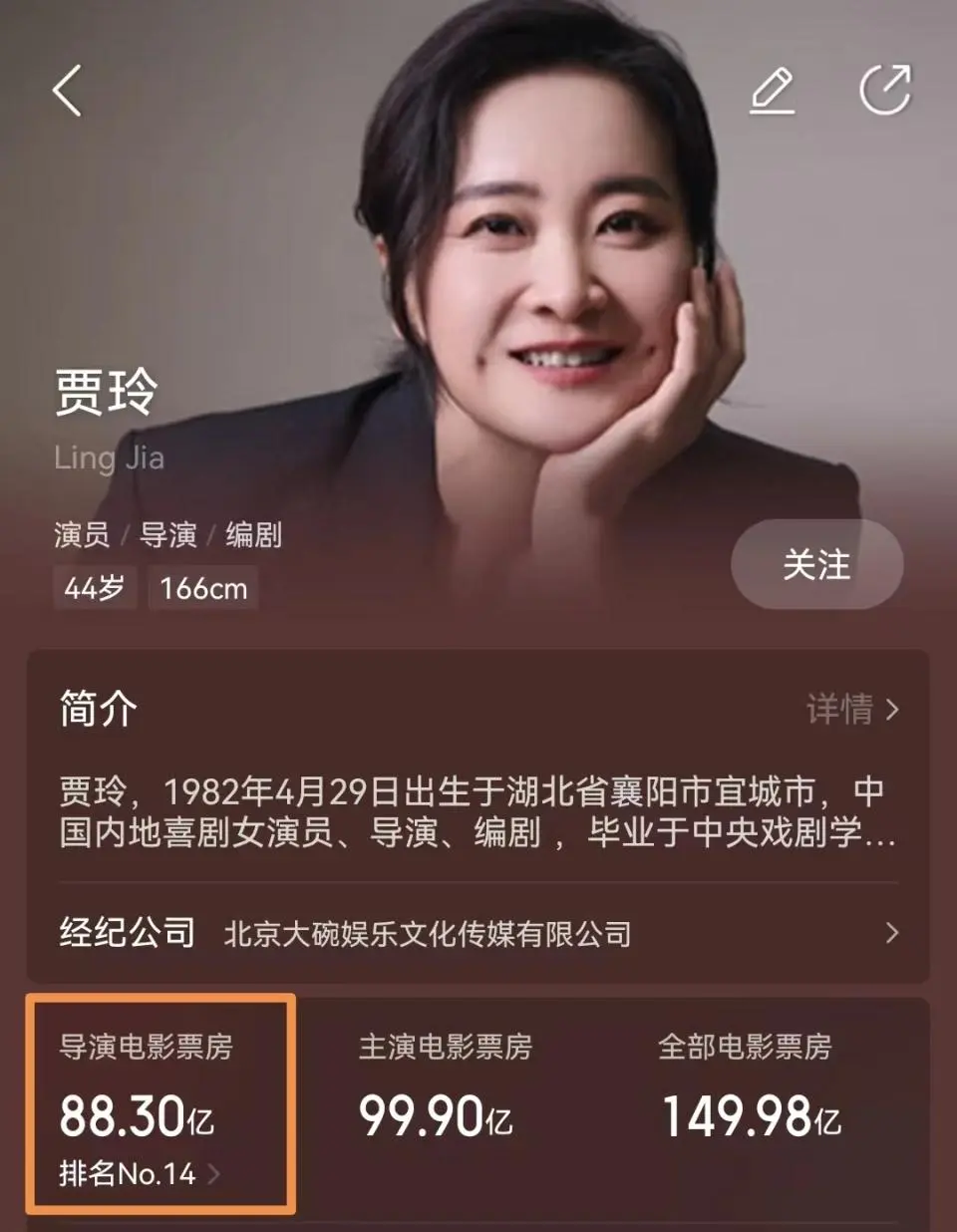Go back using the top-left arrow

(x=67, y=91)
